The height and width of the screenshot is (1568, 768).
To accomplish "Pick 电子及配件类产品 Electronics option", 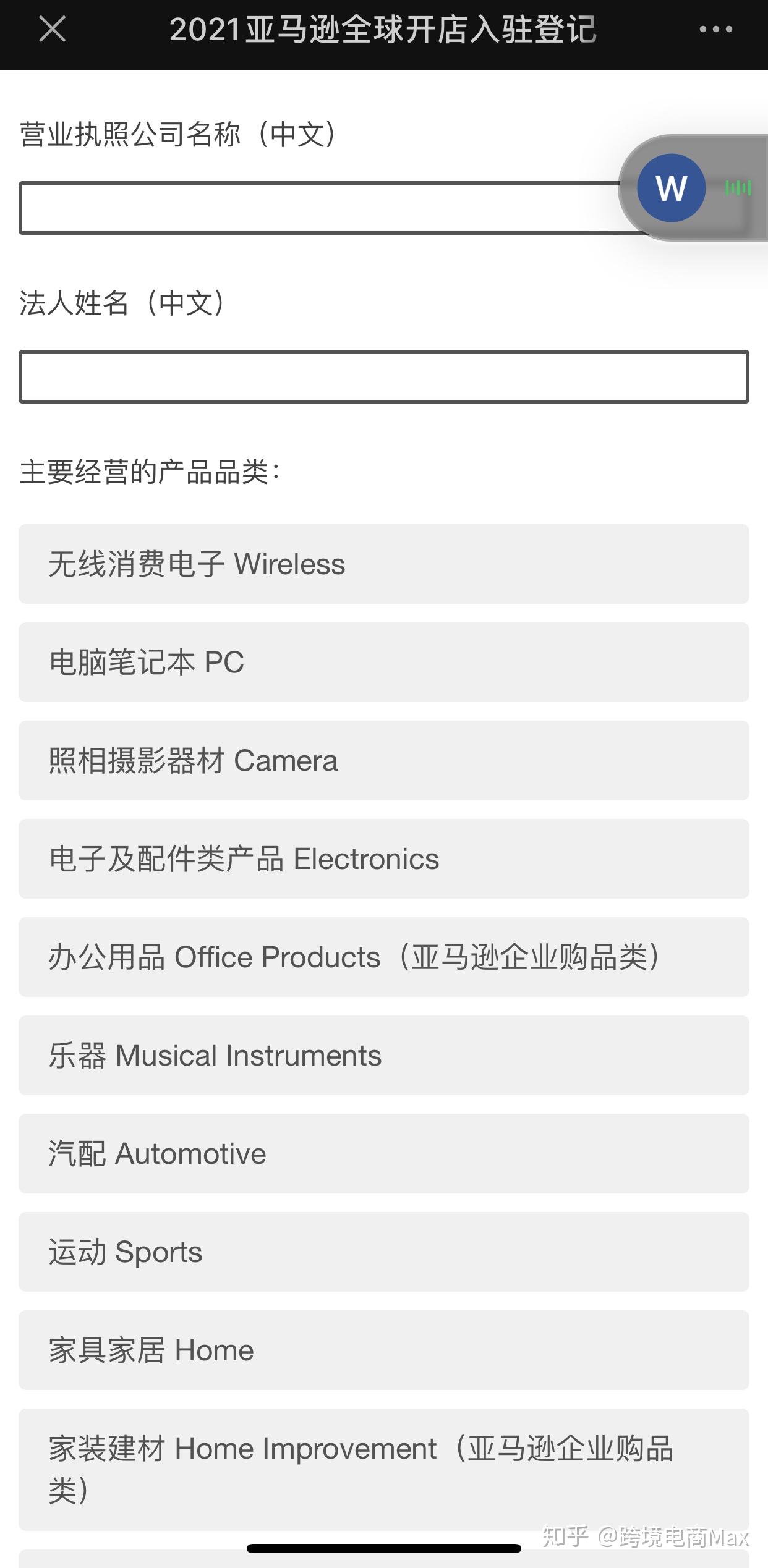I will (384, 859).
